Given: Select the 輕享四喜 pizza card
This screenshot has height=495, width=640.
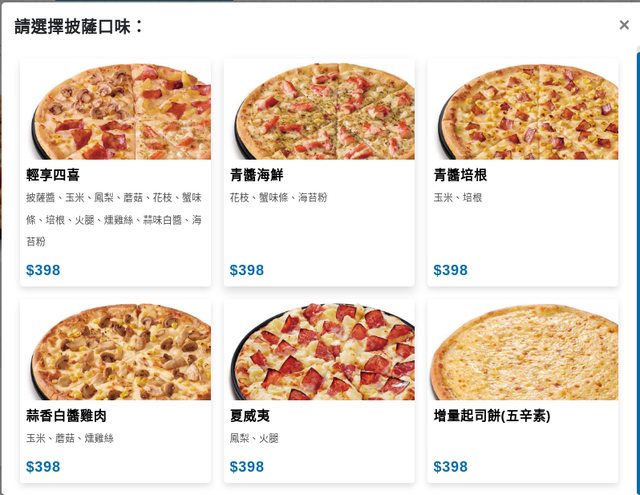Looking at the screenshot, I should (115, 172).
